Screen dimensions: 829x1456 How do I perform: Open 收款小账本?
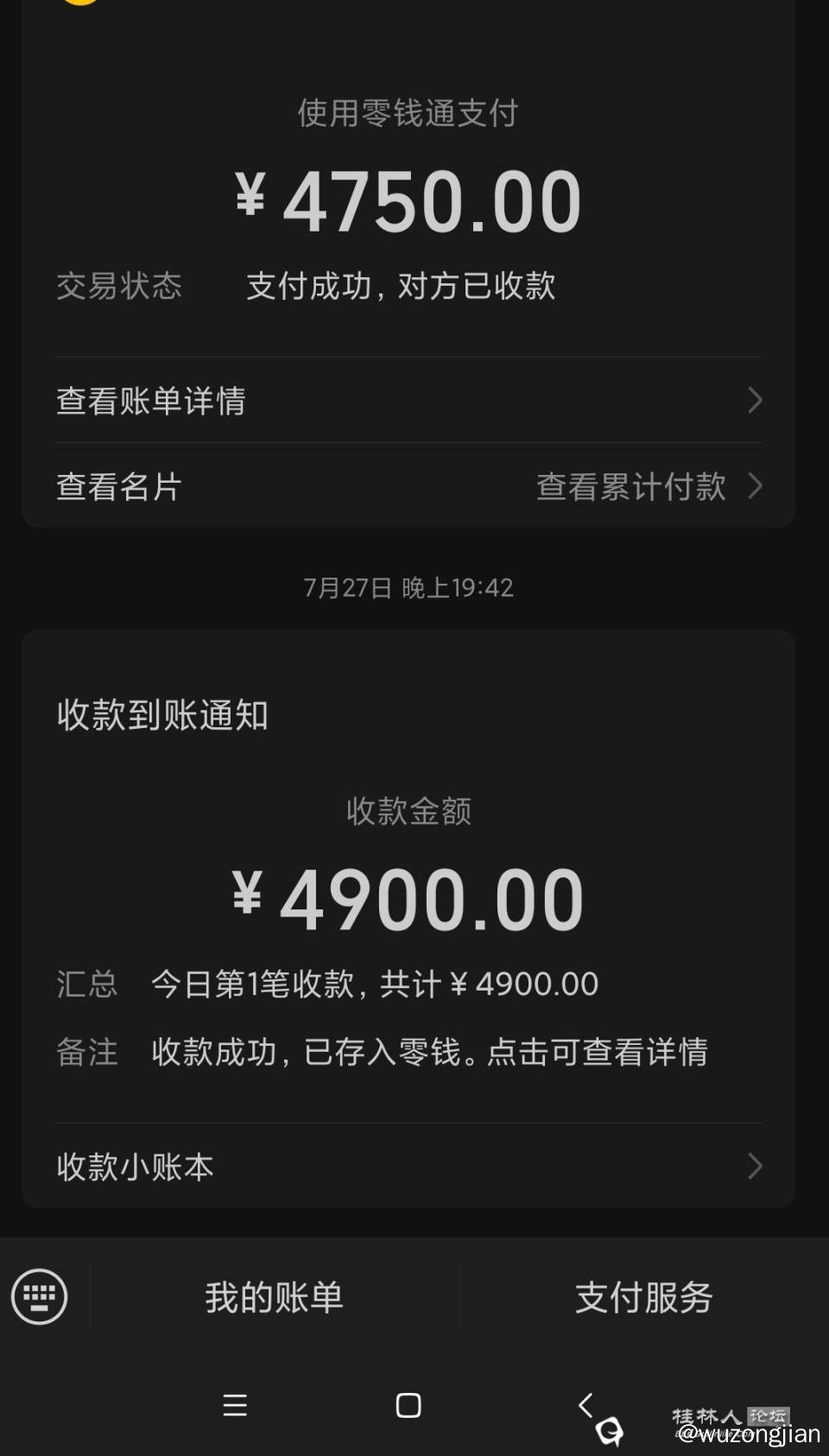408,1167
